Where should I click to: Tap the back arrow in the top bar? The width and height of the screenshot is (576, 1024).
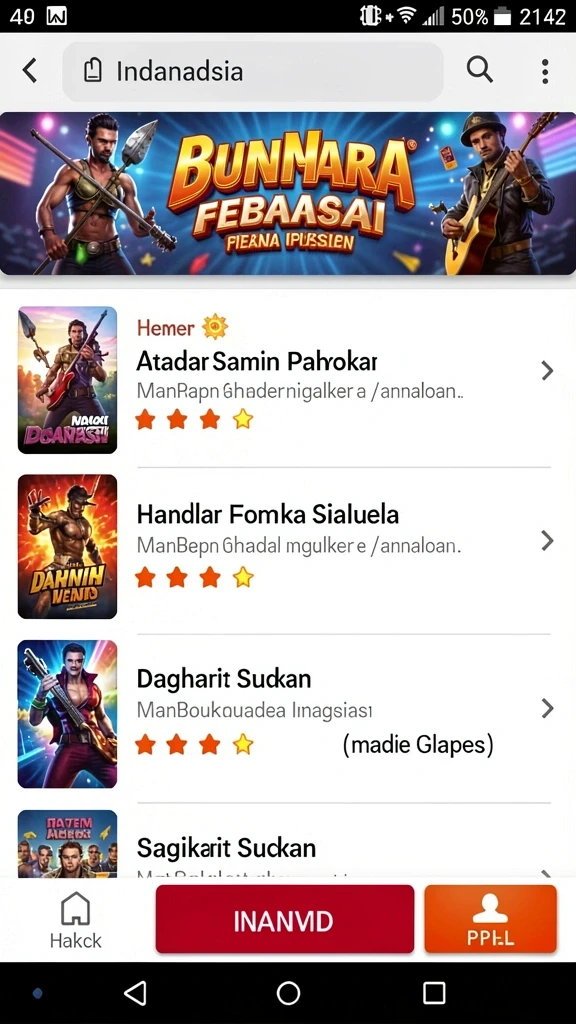29,71
